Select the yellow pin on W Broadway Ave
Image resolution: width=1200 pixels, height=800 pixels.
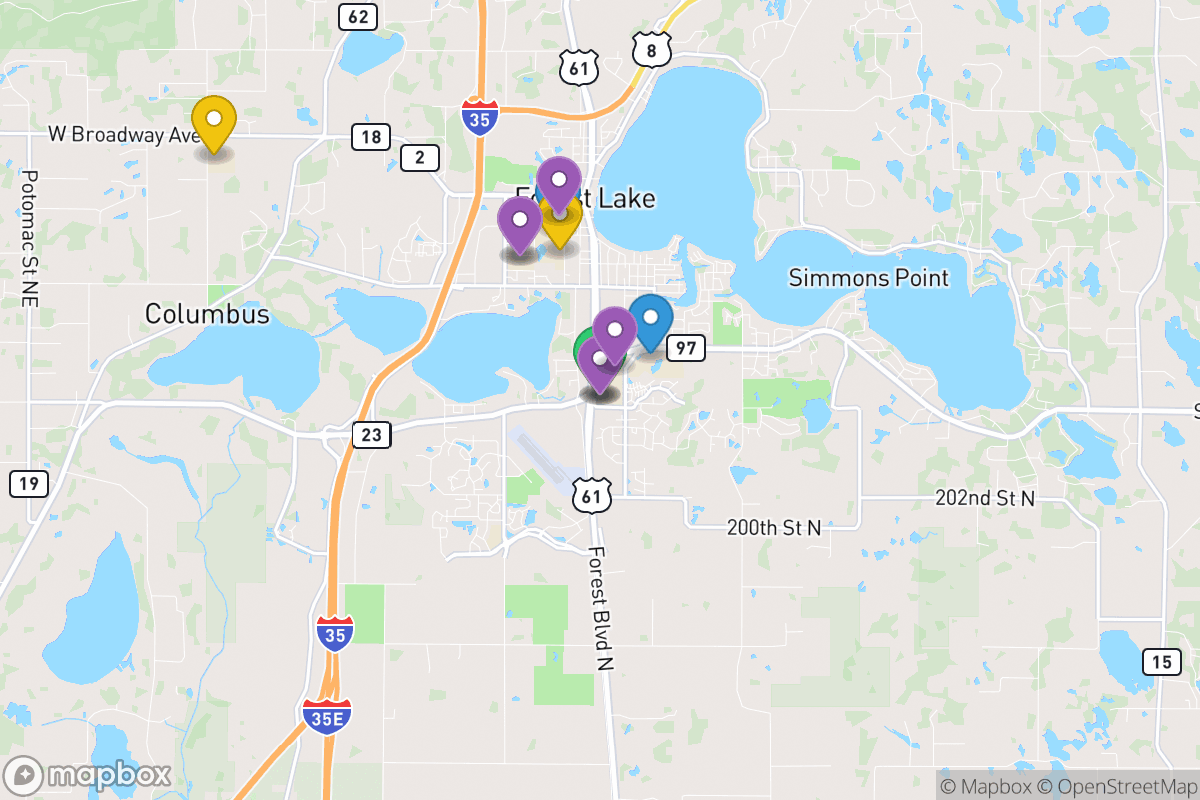(213, 122)
